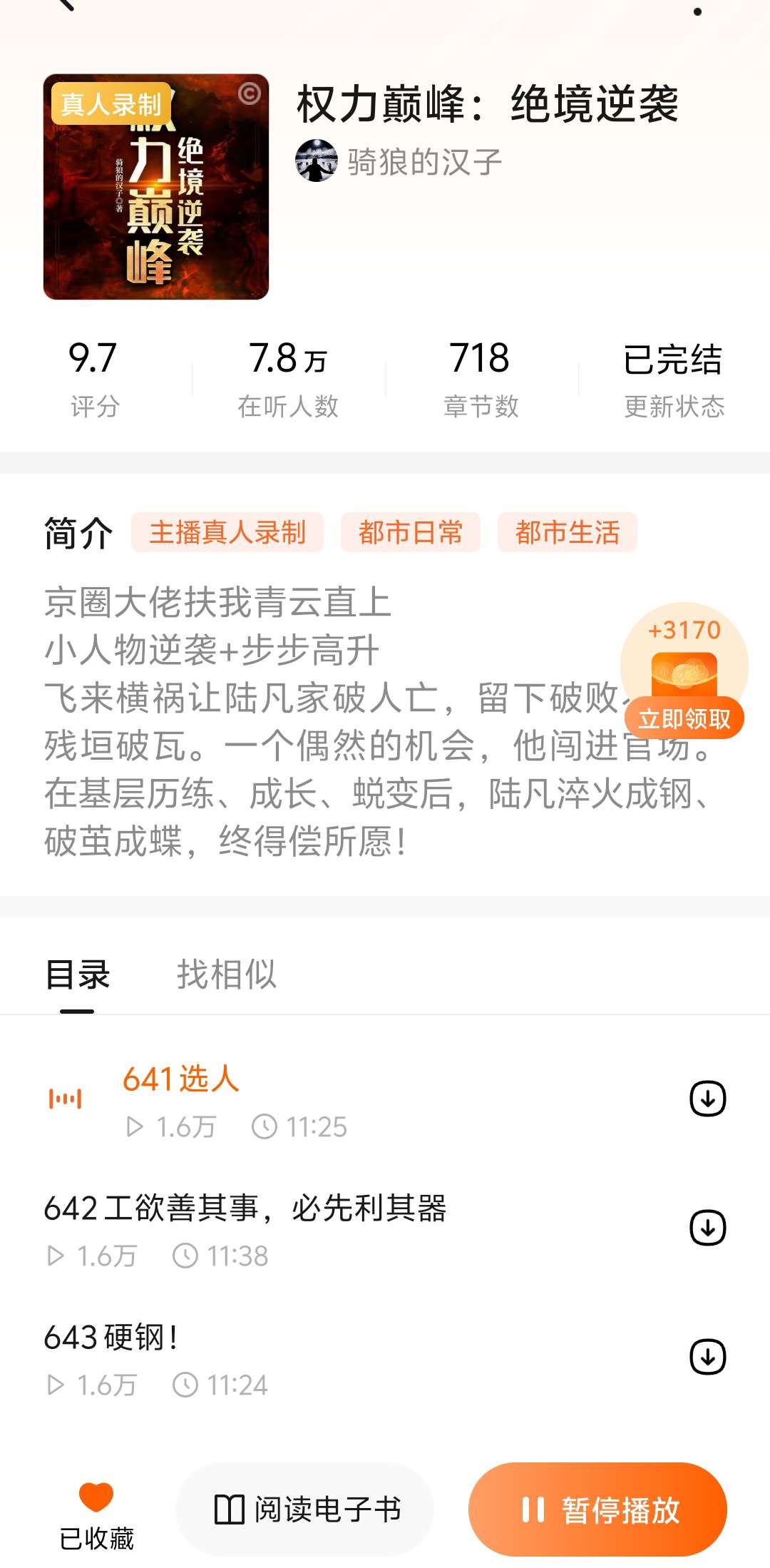Image resolution: width=770 pixels, height=1568 pixels.
Task: Open the book cover image
Action: click(x=156, y=187)
